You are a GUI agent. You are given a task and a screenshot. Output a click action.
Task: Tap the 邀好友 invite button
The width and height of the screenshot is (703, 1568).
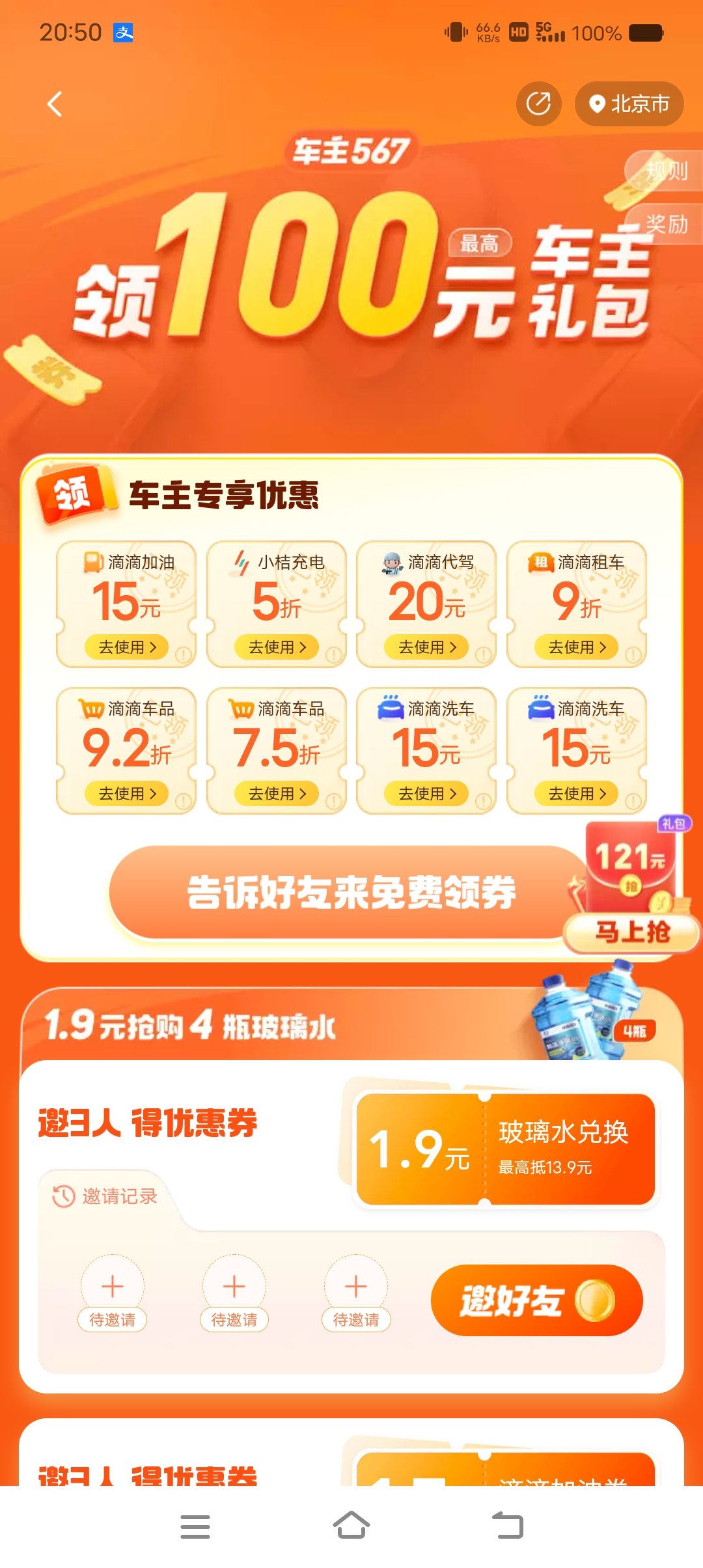tap(536, 1300)
